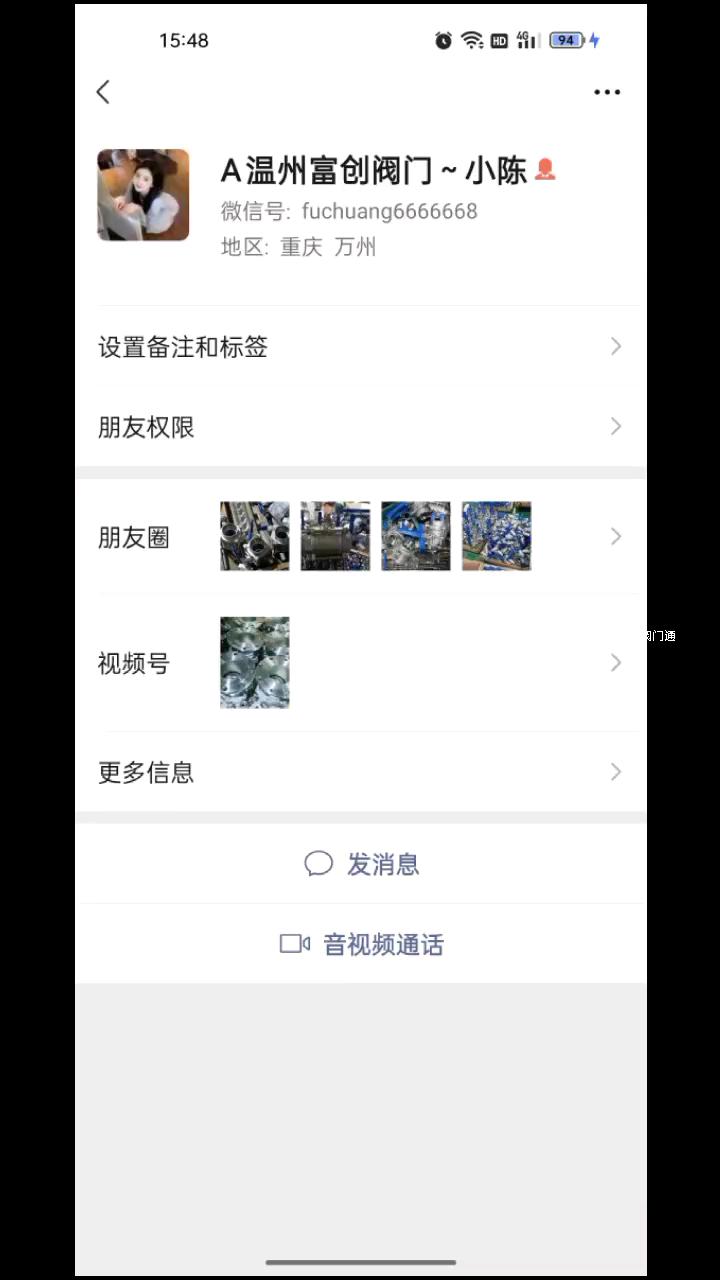Tap 发消息 to send a message

point(362,864)
